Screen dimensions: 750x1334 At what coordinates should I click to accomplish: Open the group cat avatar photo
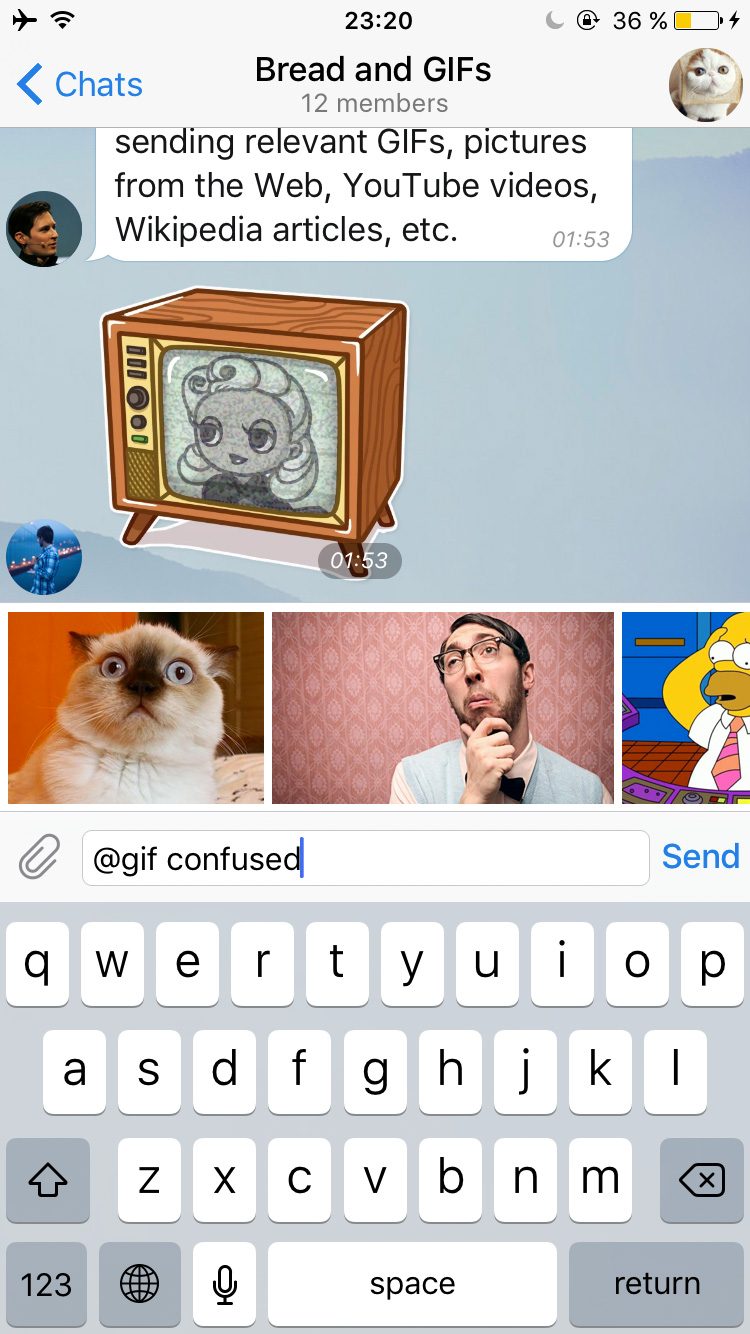click(x=705, y=84)
